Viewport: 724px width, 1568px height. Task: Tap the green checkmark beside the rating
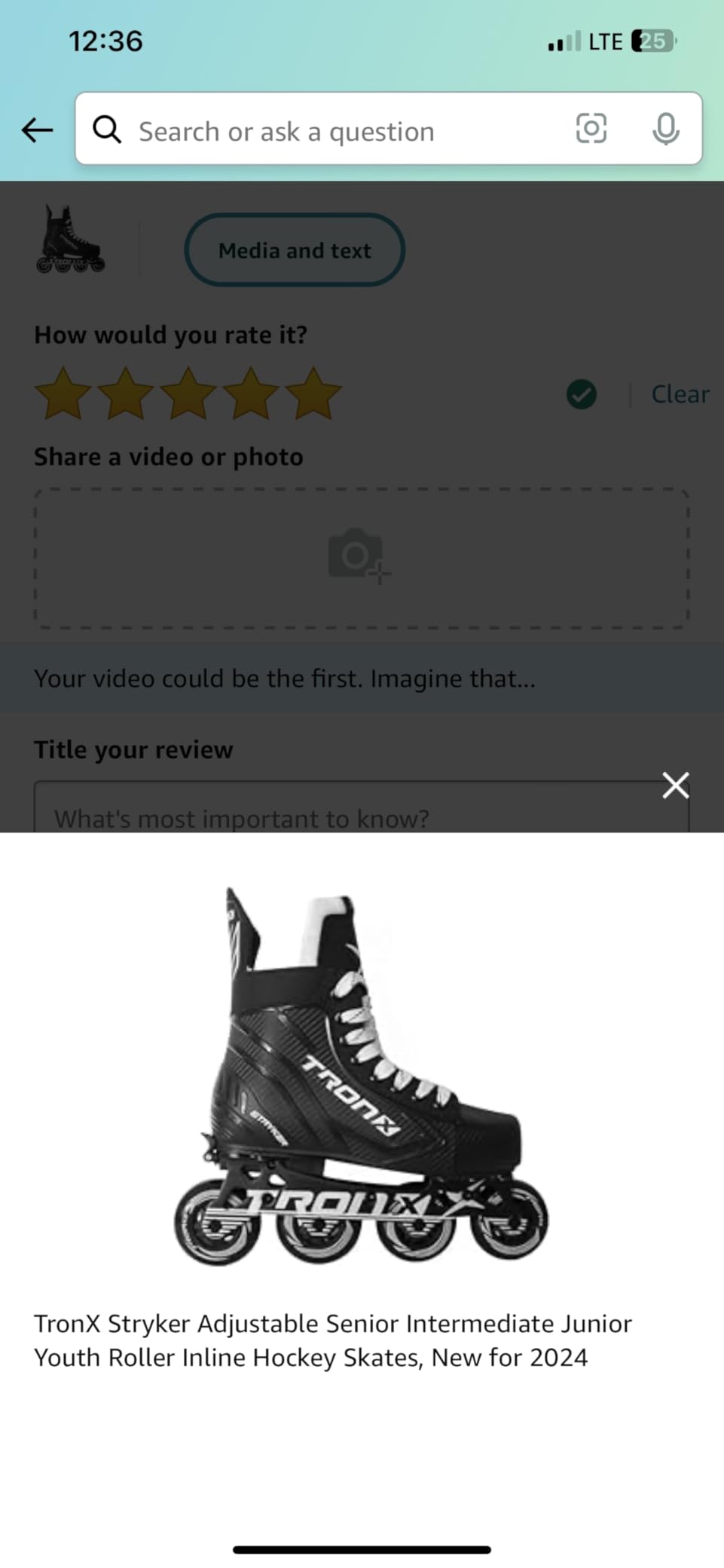tap(580, 394)
